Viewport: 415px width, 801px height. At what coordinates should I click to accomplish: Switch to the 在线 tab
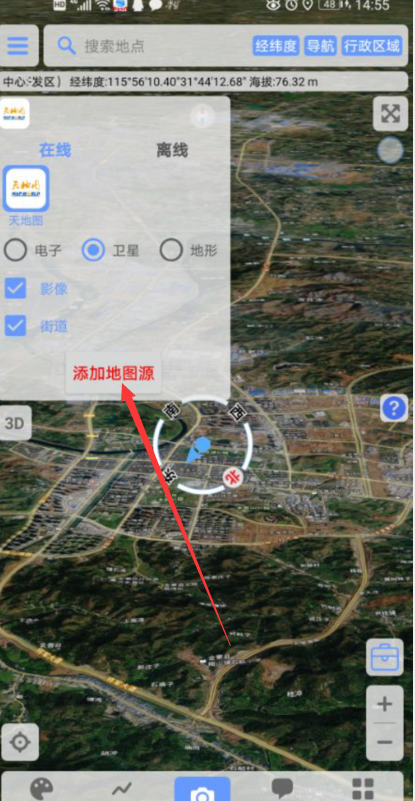click(x=55, y=150)
